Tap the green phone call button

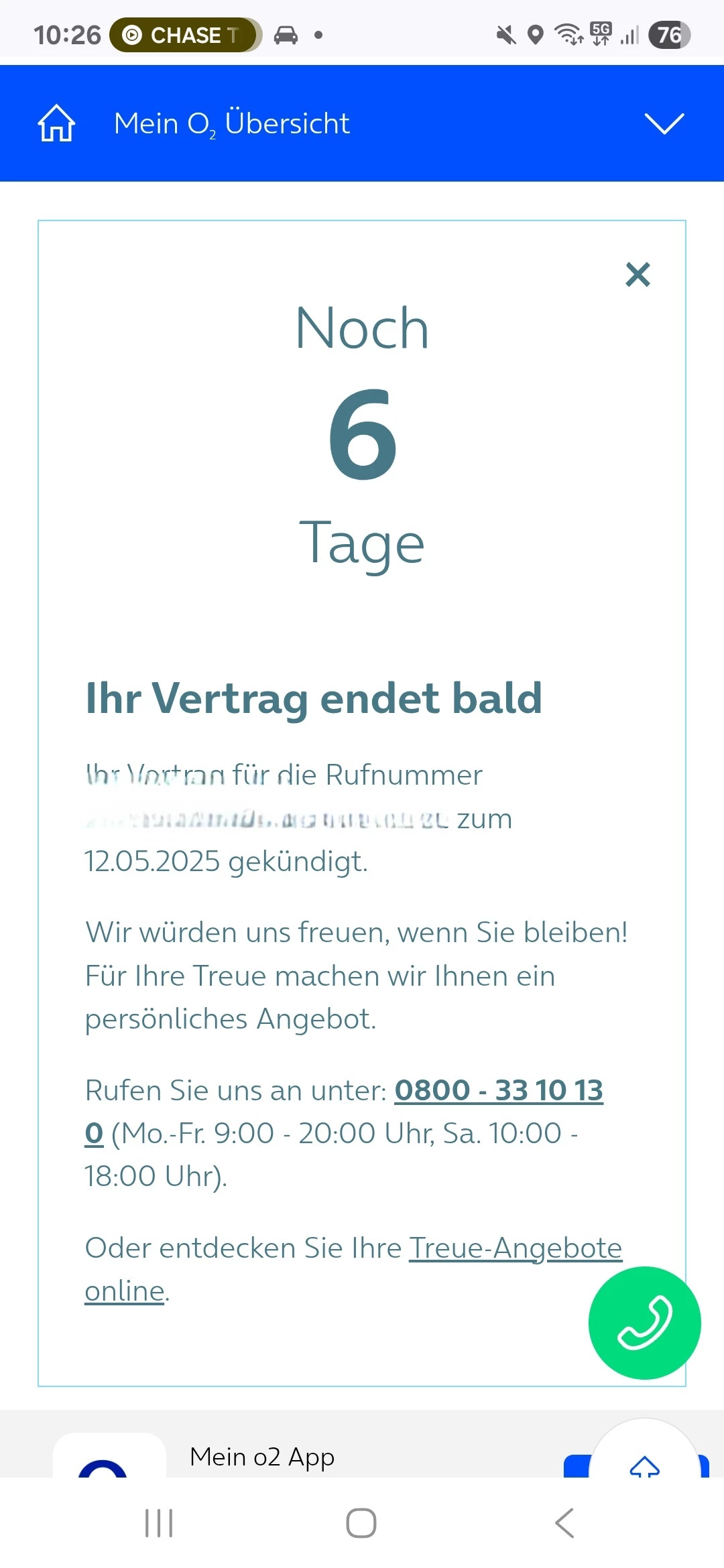[644, 1323]
